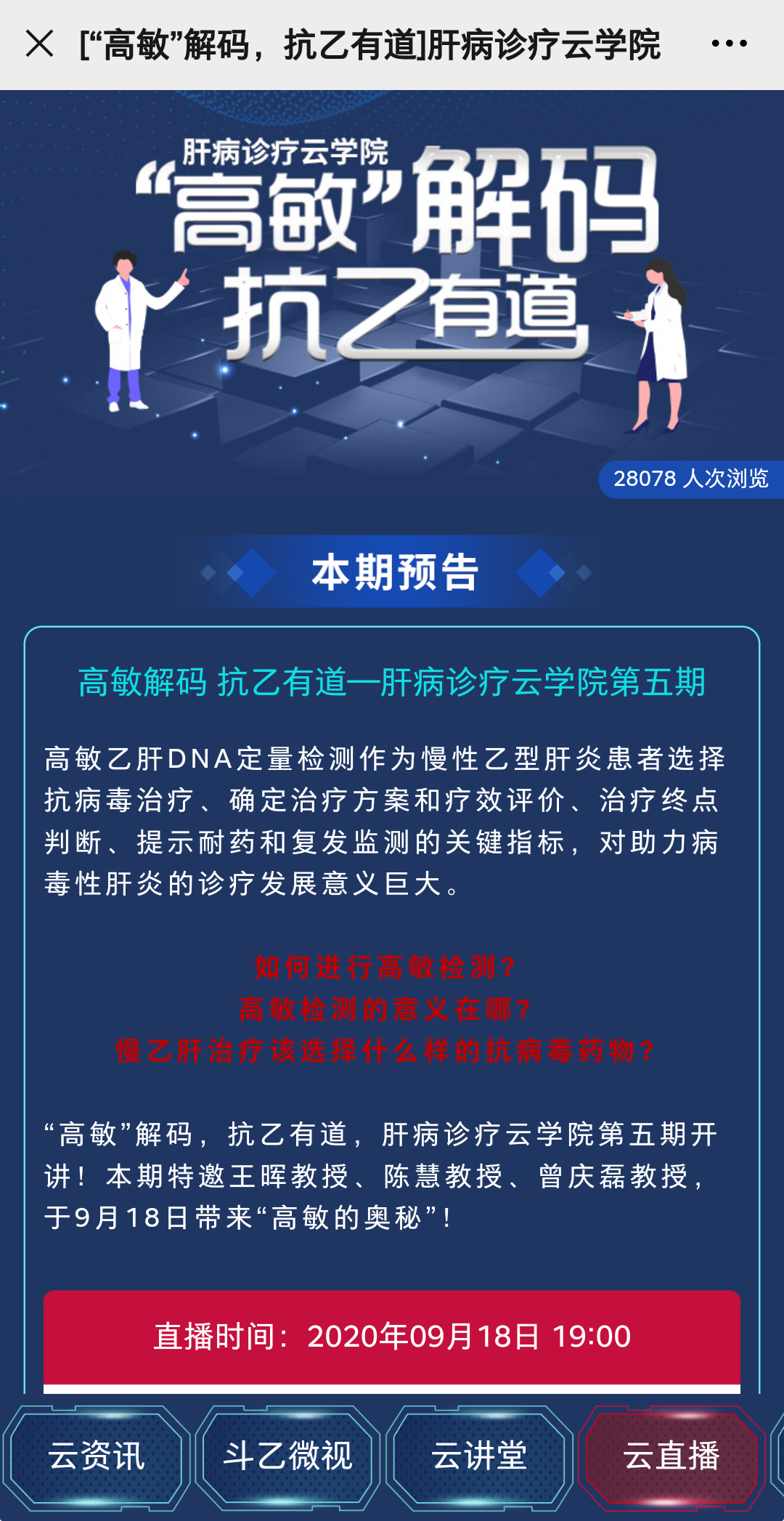Open the three-dot more menu
784x1521 pixels.
[729, 44]
